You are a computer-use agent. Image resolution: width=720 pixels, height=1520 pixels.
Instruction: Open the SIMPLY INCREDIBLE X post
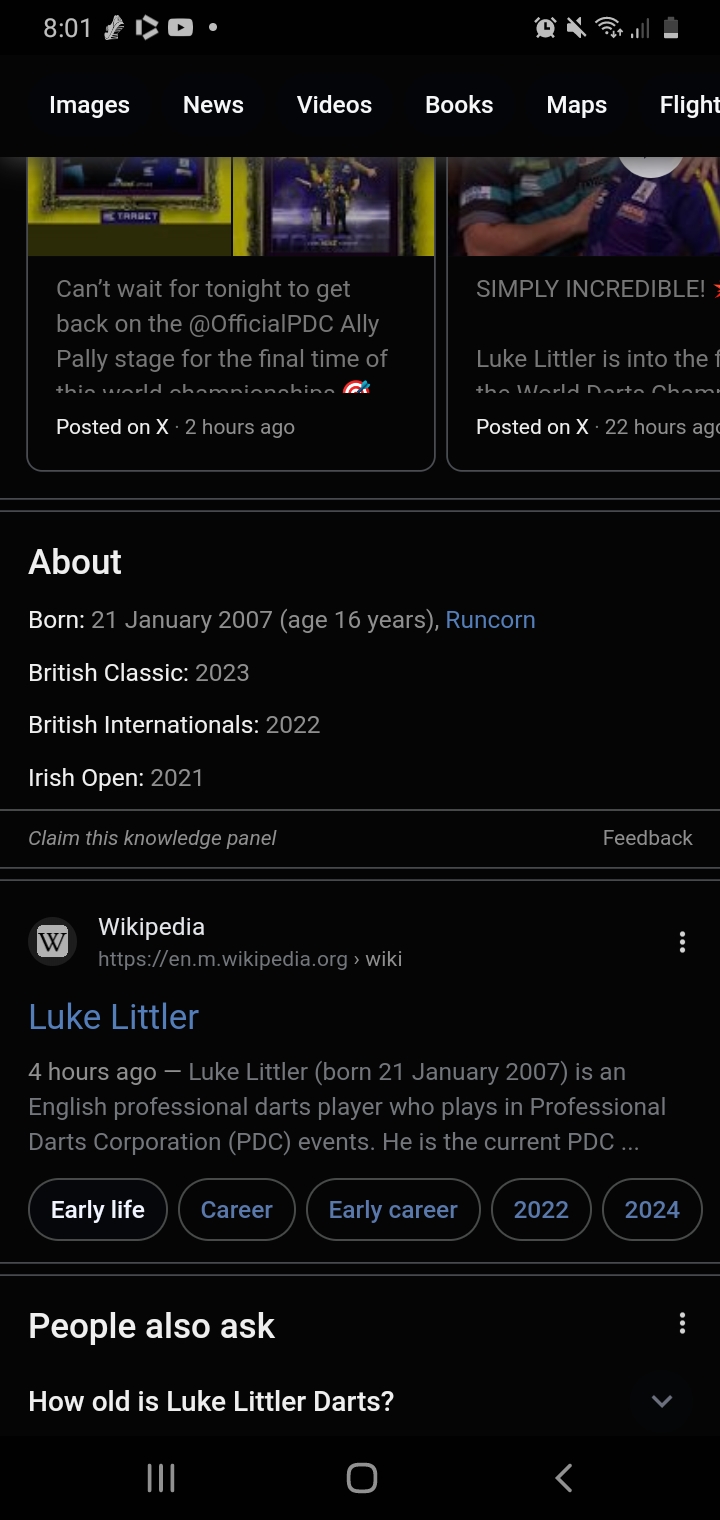pos(584,313)
